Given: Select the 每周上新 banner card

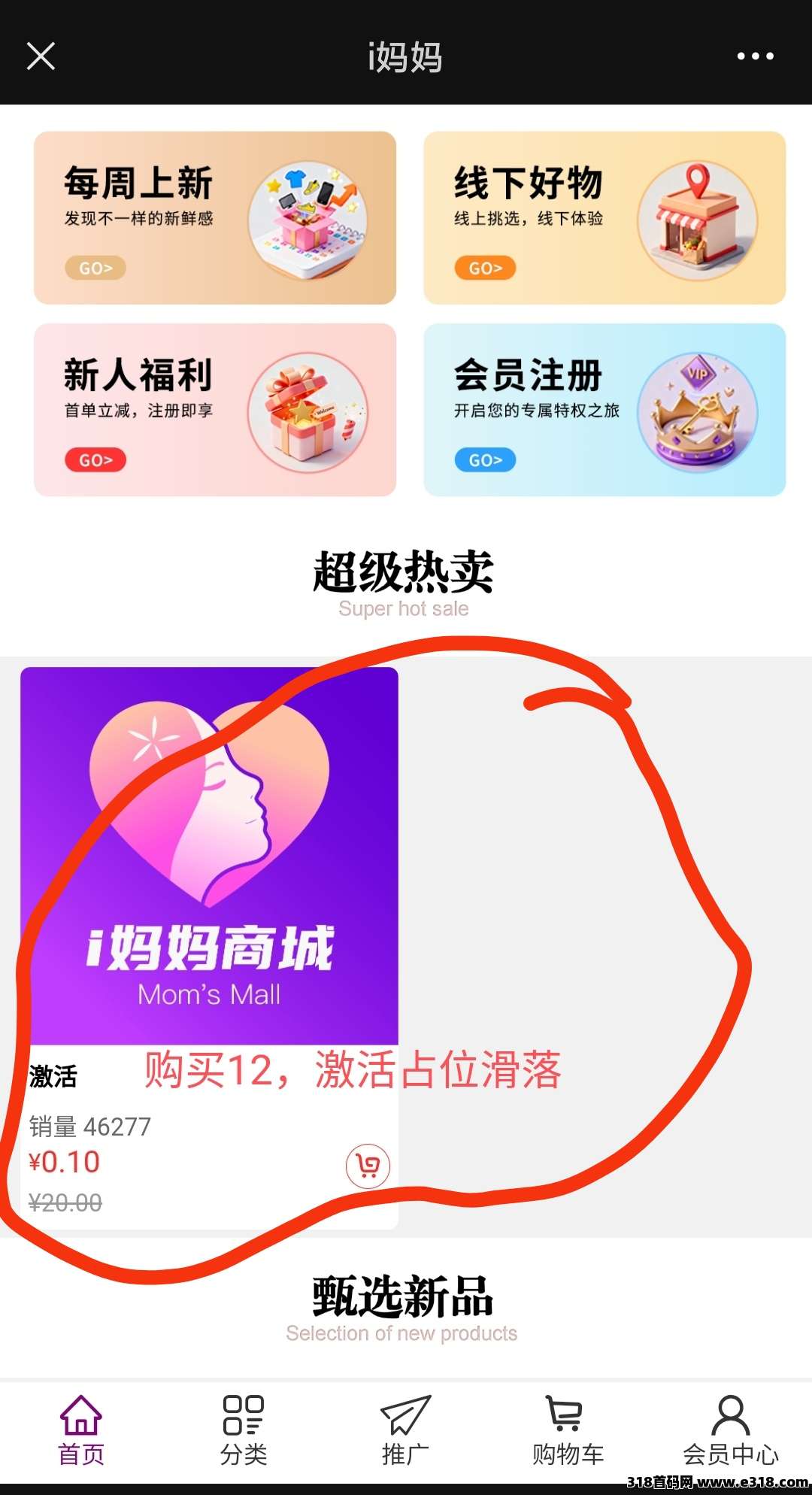Looking at the screenshot, I should [x=213, y=217].
